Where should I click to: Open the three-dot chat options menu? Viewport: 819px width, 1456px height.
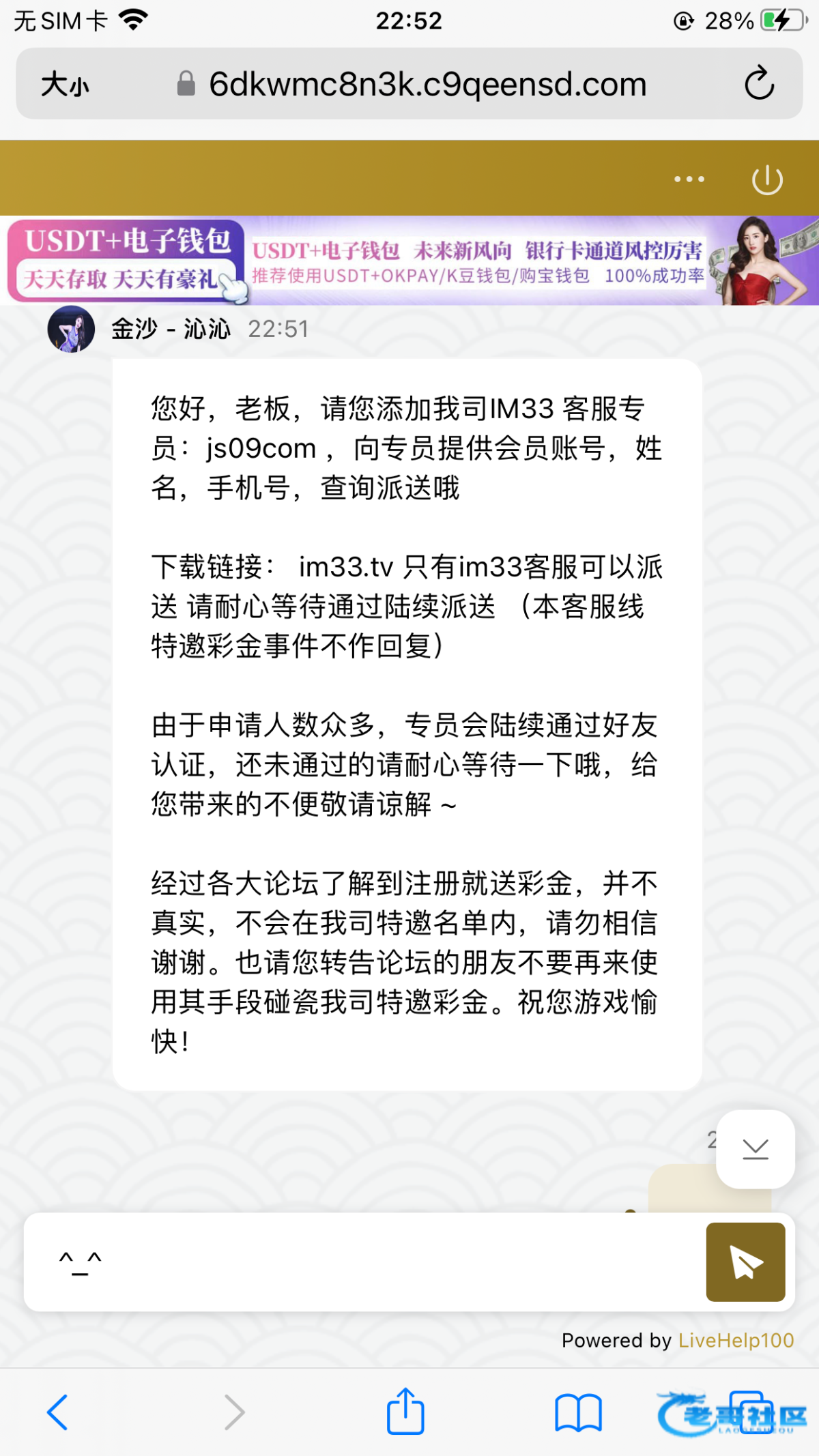click(689, 179)
